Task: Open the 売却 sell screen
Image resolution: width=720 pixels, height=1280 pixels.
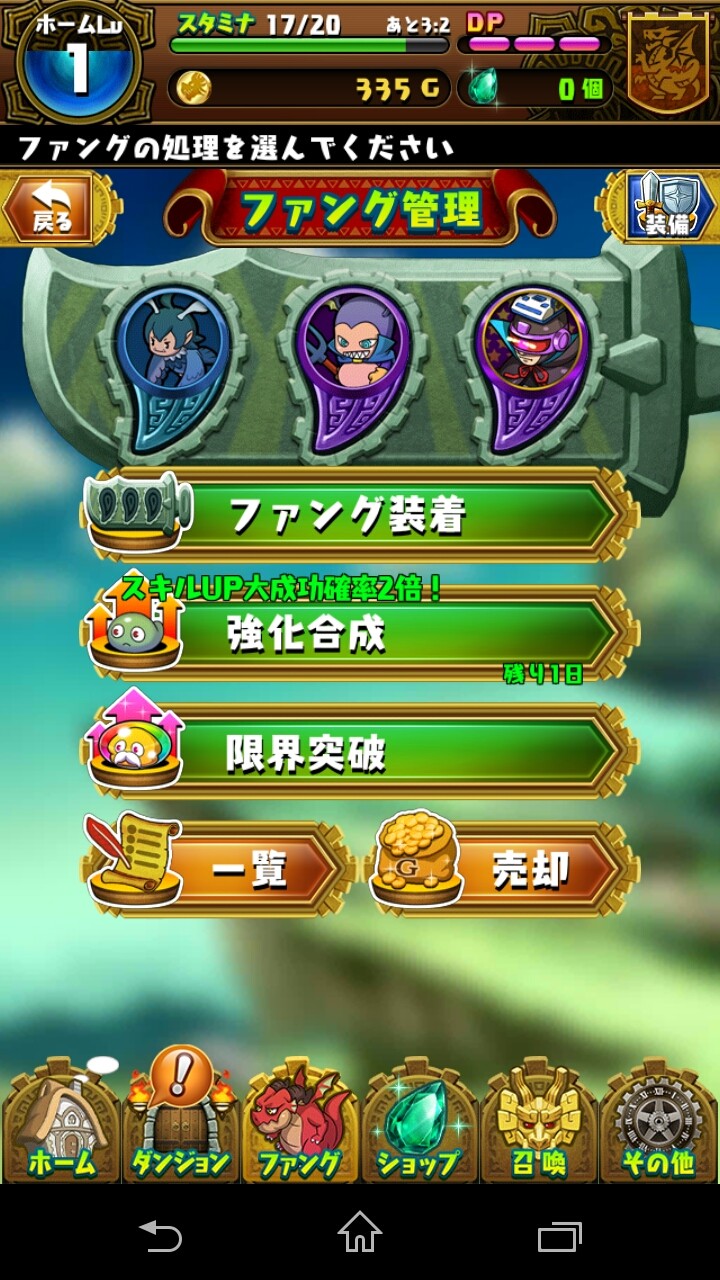Action: click(503, 869)
